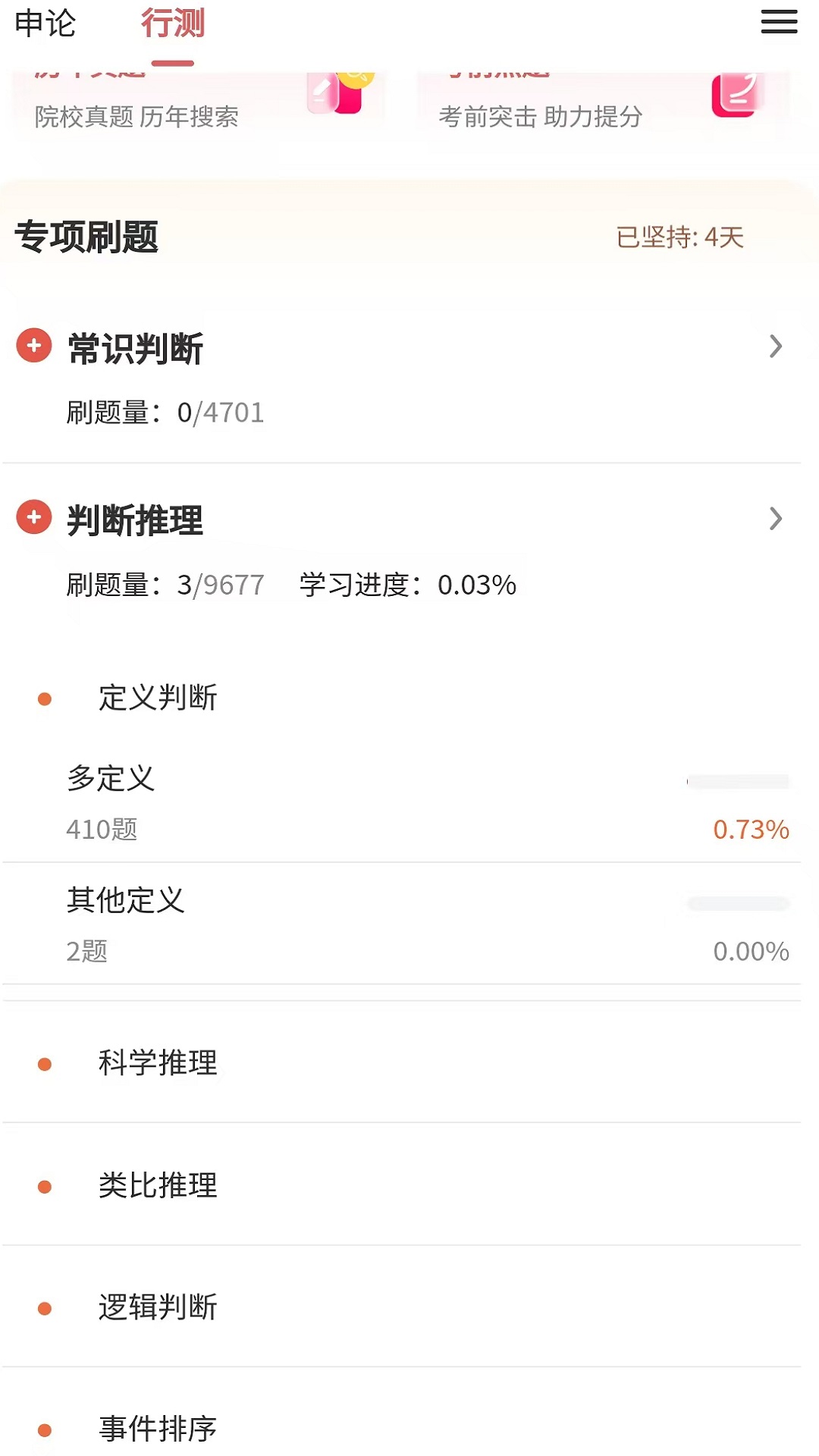Click the bullet icon beside 逻辑判断
The image size is (819, 1456).
point(44,1308)
